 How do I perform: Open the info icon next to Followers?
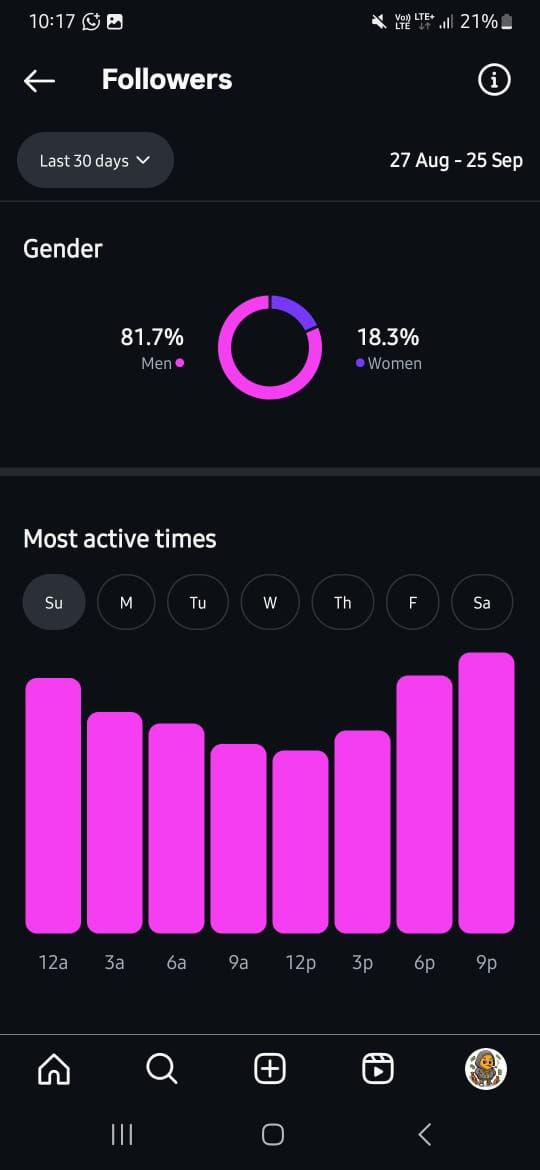pos(494,80)
